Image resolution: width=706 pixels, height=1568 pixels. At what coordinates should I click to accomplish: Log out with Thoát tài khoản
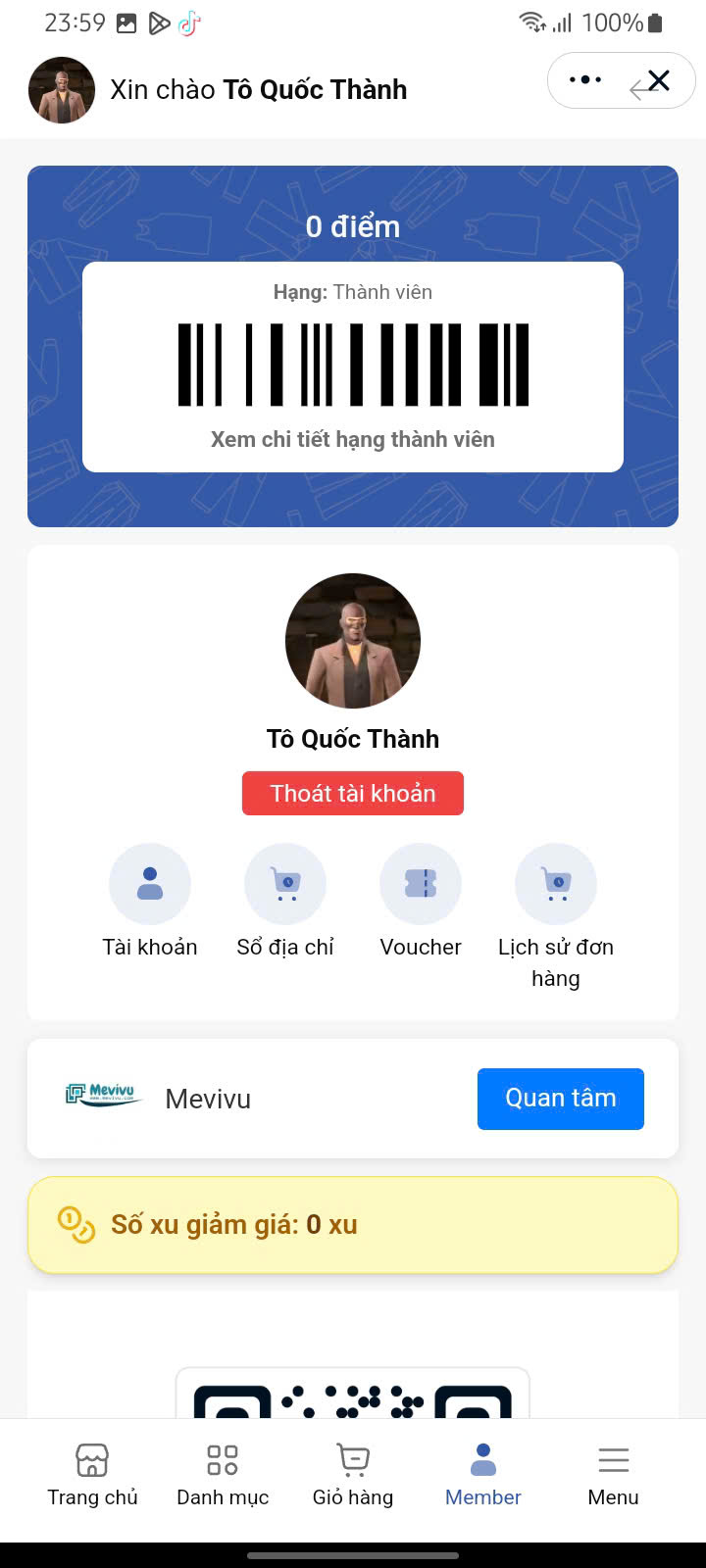(x=353, y=793)
